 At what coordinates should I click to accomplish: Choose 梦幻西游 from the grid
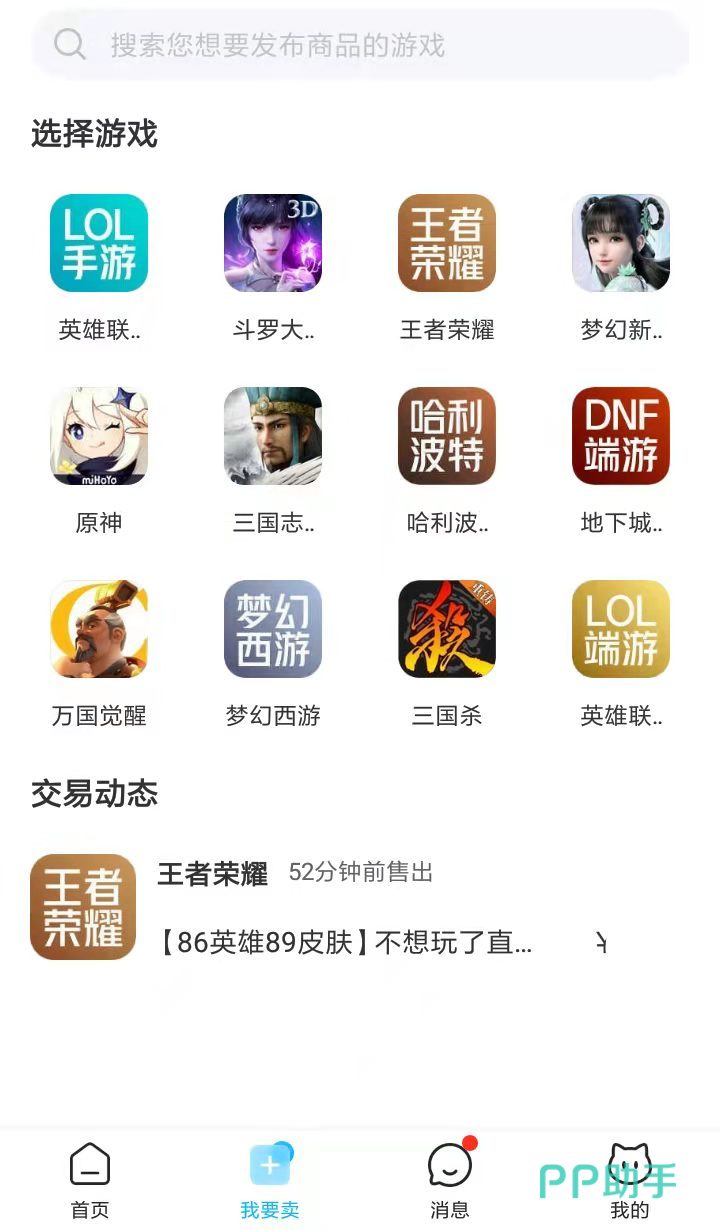tap(273, 629)
